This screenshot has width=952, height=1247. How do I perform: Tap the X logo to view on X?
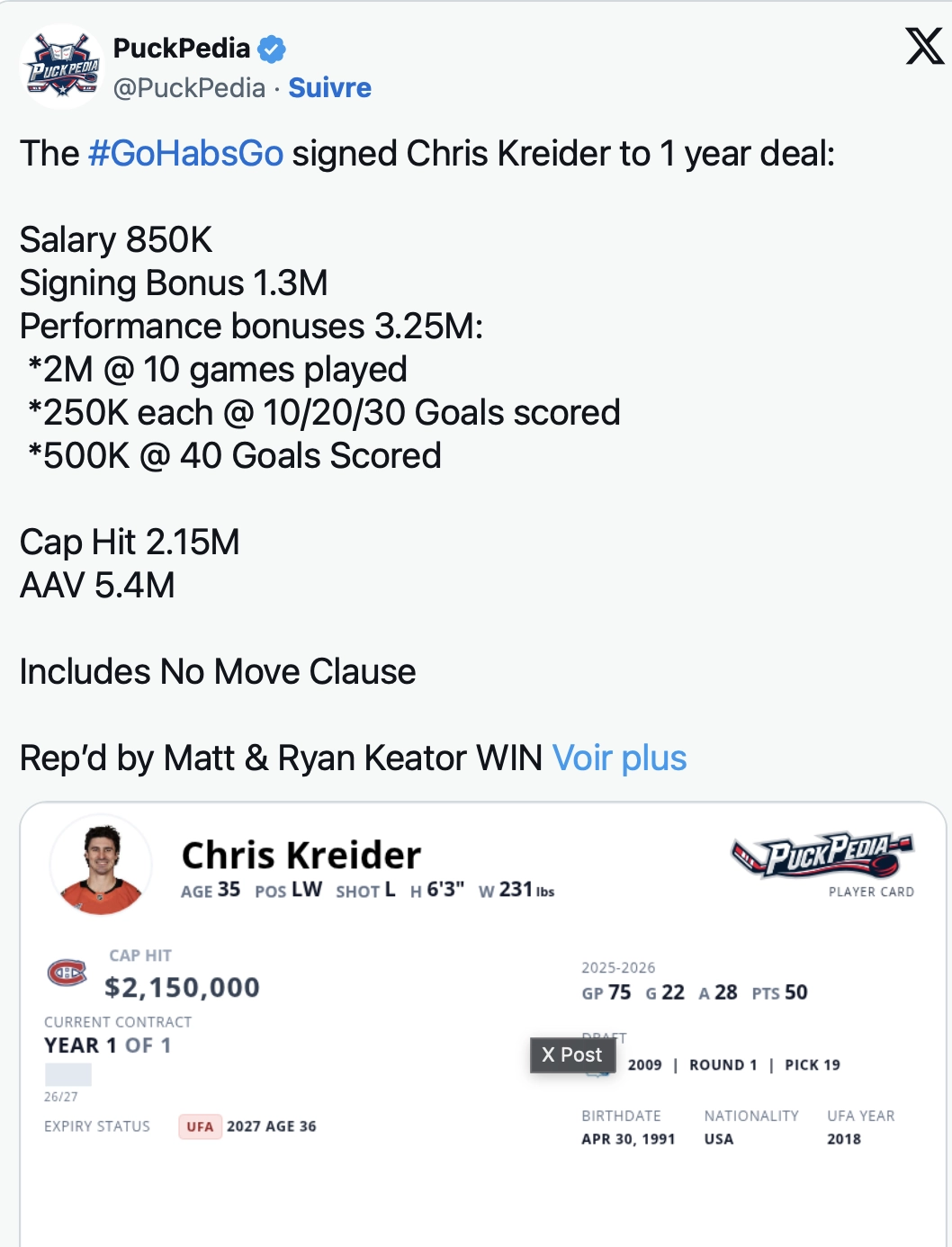click(924, 47)
